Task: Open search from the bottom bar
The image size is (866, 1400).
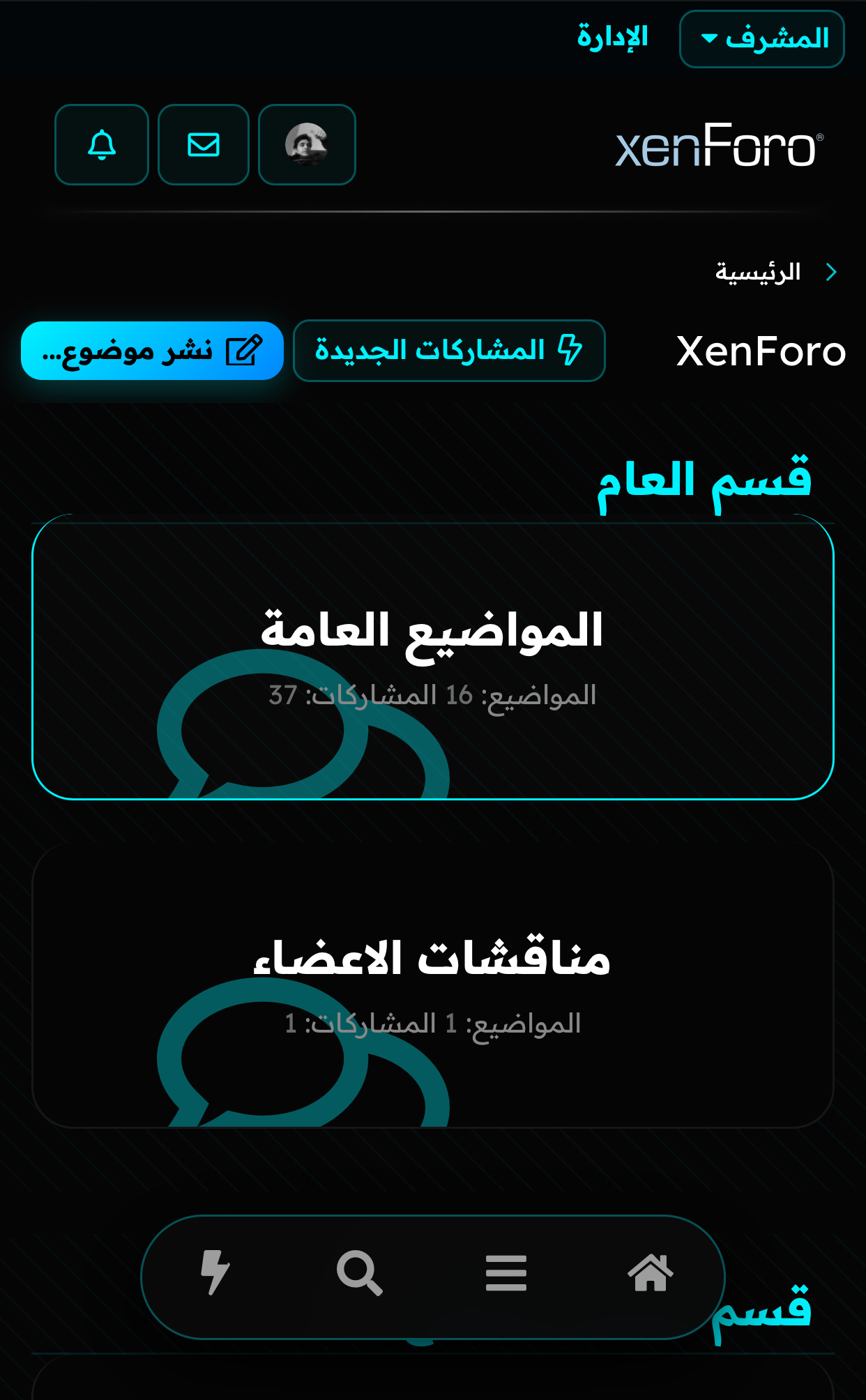Action: pyautogui.click(x=360, y=1273)
